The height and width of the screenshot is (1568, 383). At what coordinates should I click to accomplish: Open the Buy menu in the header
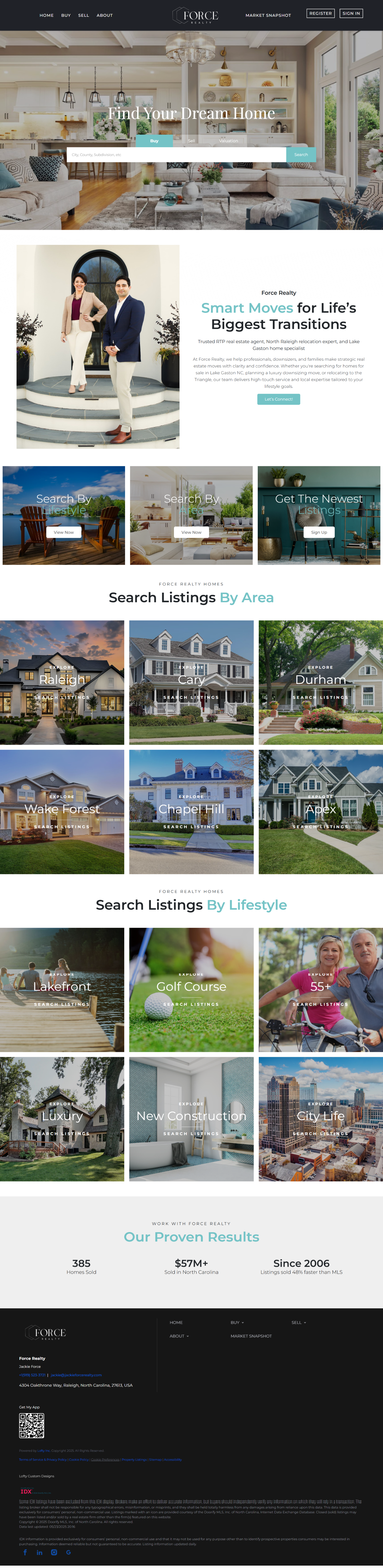point(66,15)
